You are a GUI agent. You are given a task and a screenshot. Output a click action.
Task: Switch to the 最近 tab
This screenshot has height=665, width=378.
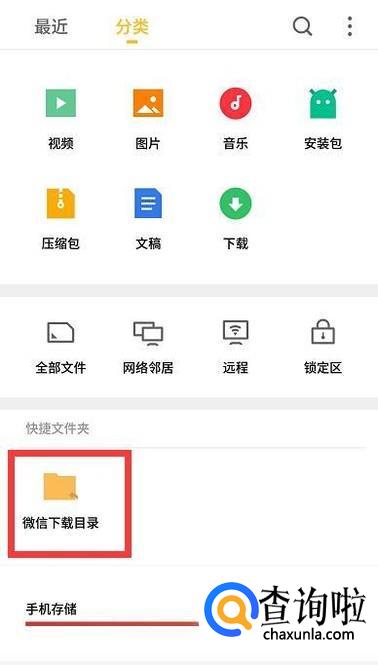51,27
